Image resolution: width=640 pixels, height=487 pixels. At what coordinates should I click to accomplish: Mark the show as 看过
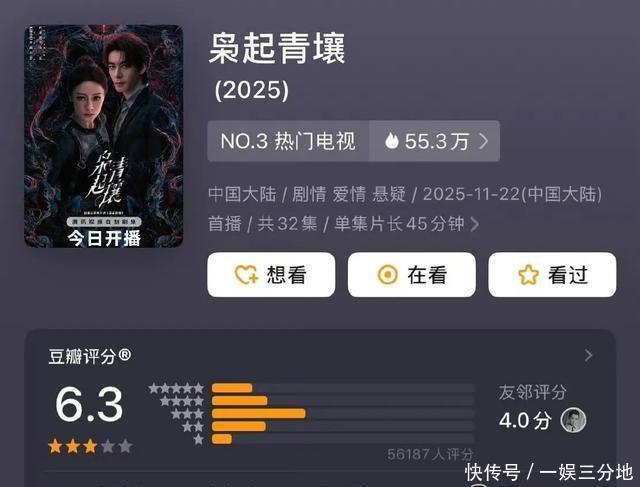pos(552,275)
